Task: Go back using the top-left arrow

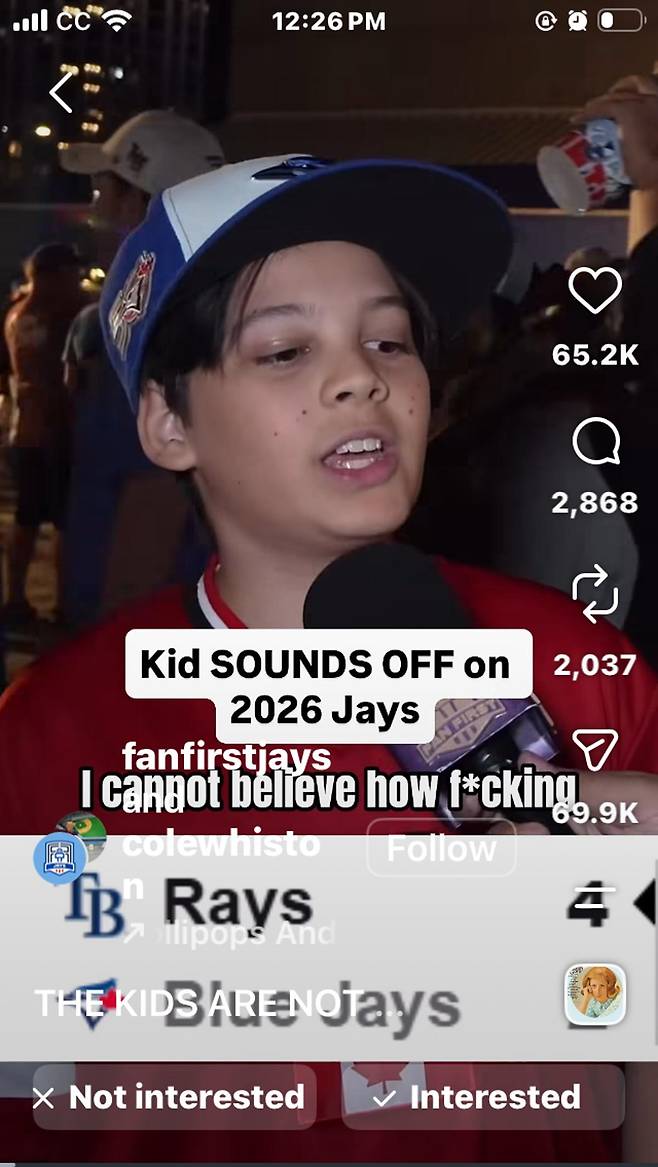Action: point(61,92)
